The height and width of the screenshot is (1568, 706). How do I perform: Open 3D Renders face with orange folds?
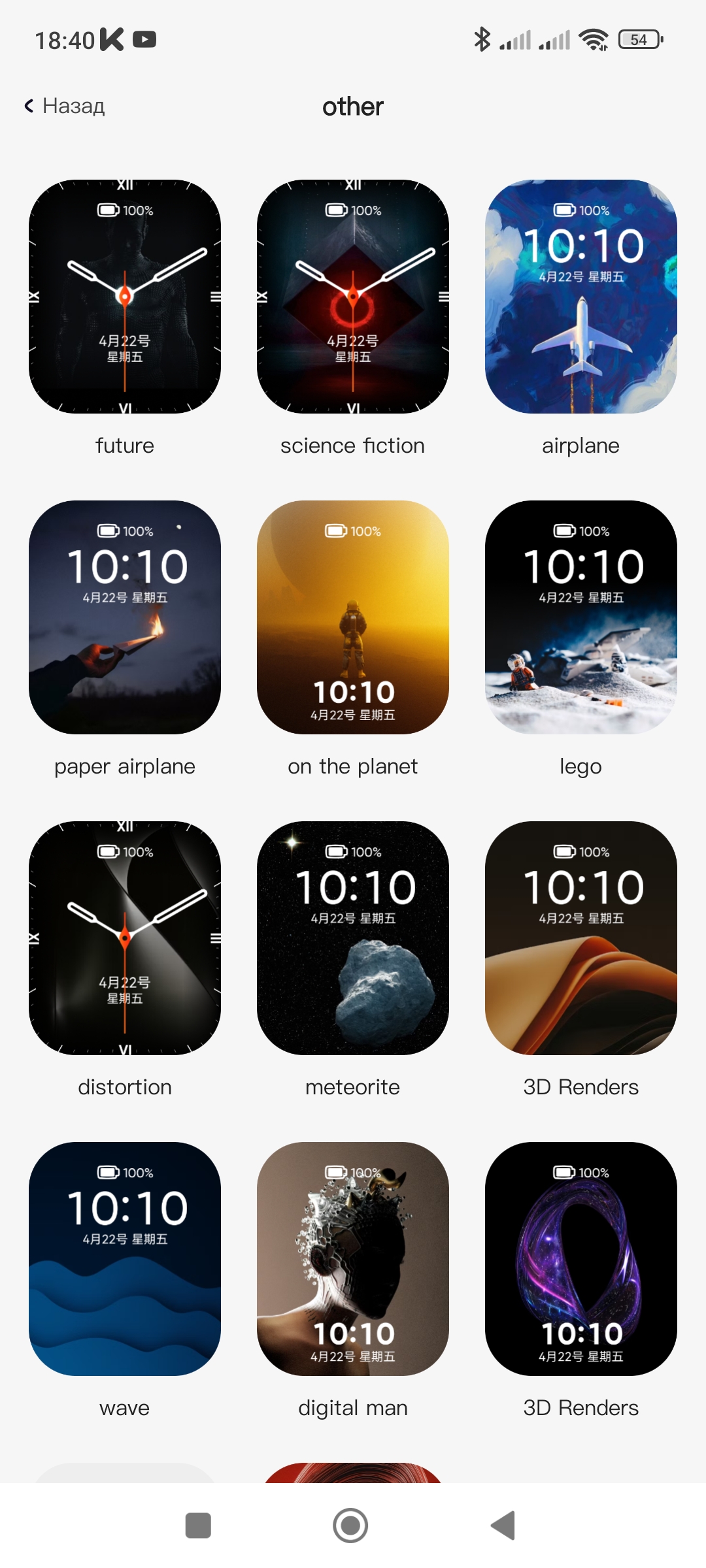[580, 938]
